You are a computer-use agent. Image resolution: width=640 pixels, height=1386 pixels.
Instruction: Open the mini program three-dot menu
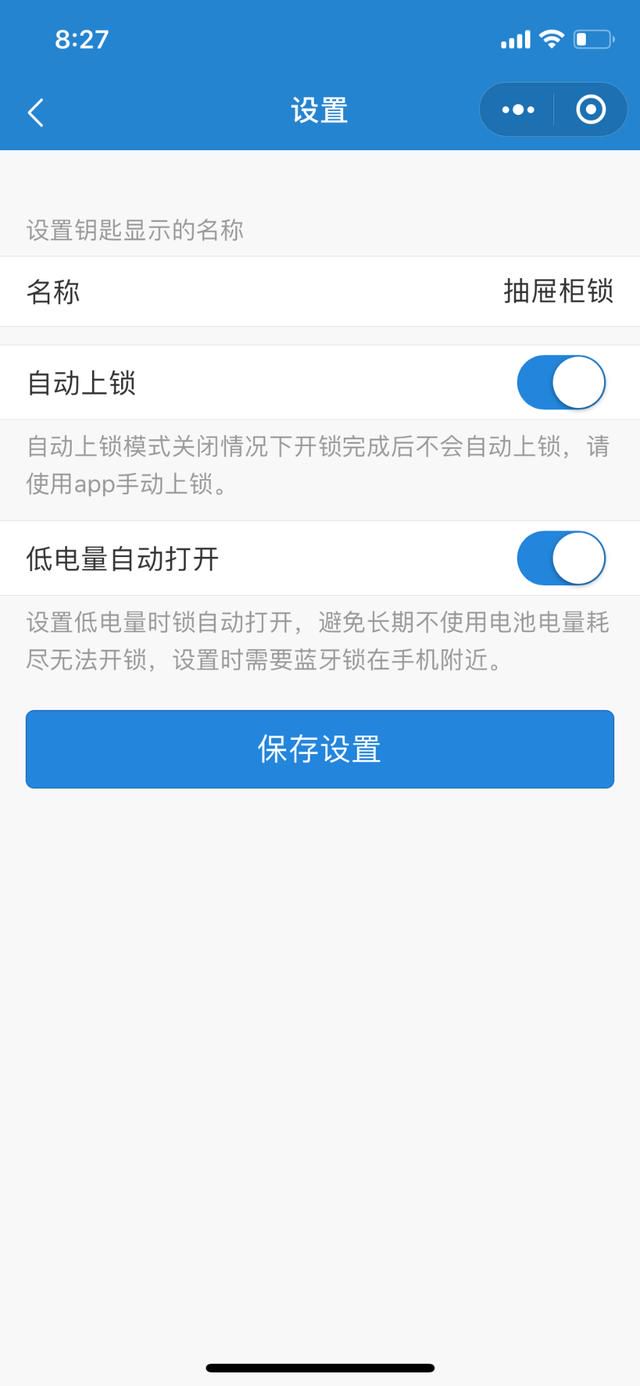tap(517, 110)
